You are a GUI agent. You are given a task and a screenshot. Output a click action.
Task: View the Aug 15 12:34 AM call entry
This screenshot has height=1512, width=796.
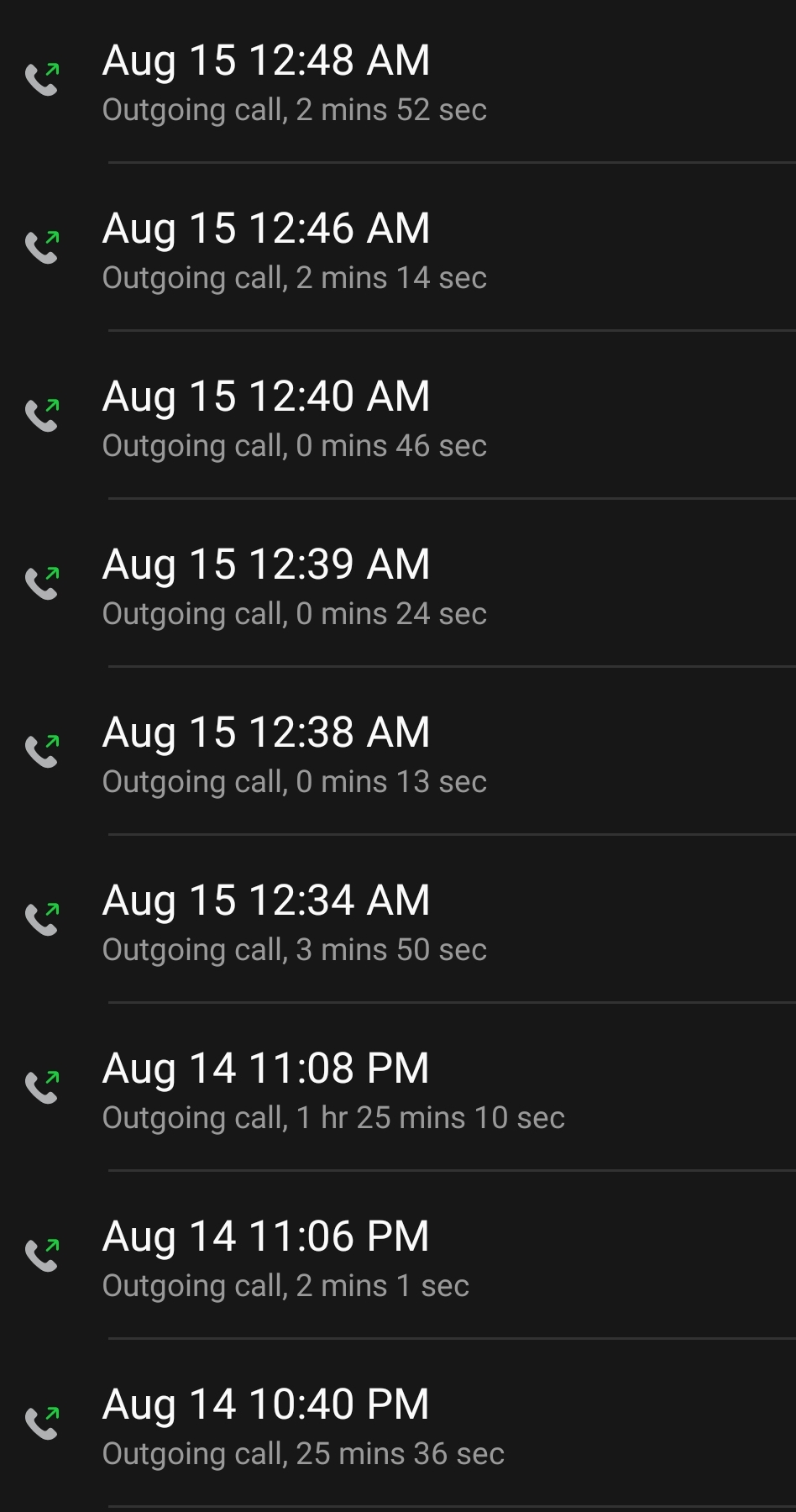pos(398,919)
